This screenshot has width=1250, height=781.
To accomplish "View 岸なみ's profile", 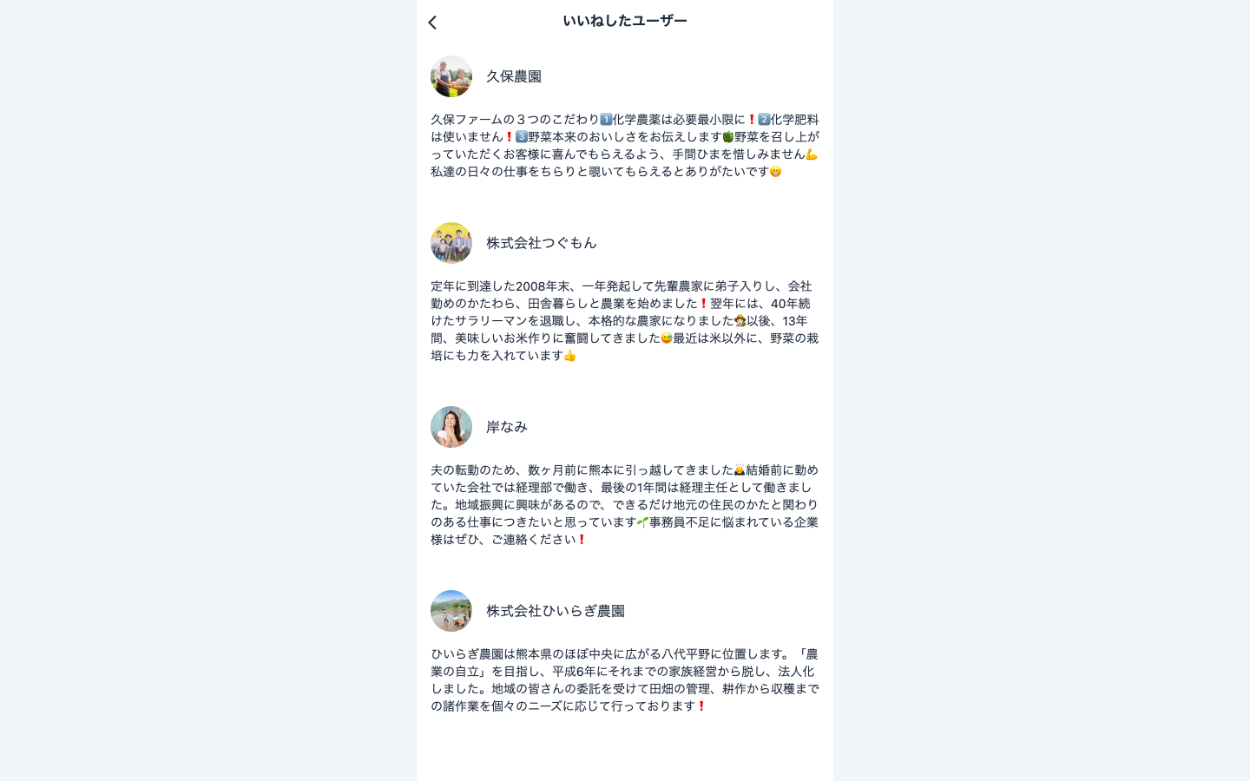I will point(506,427).
